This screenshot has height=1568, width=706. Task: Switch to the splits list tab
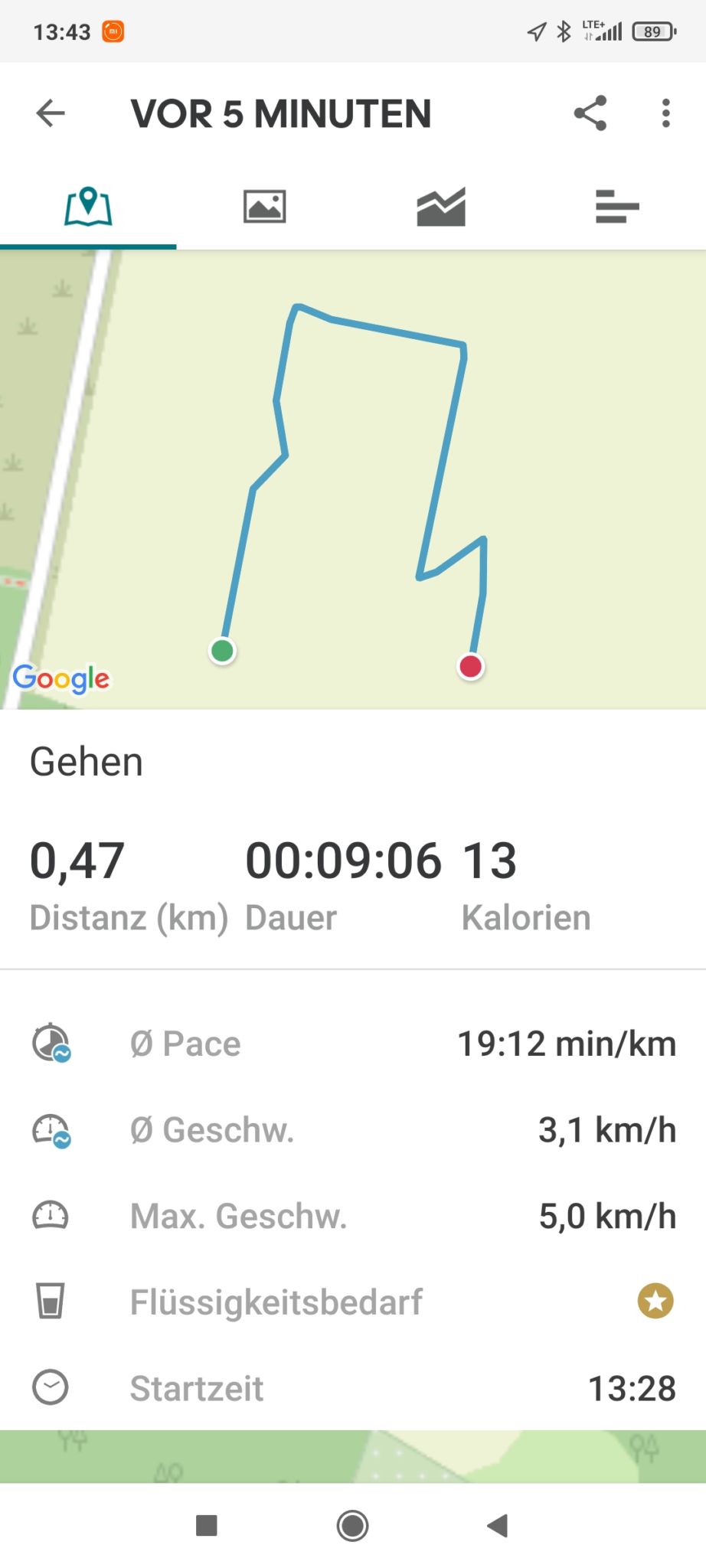coord(617,207)
